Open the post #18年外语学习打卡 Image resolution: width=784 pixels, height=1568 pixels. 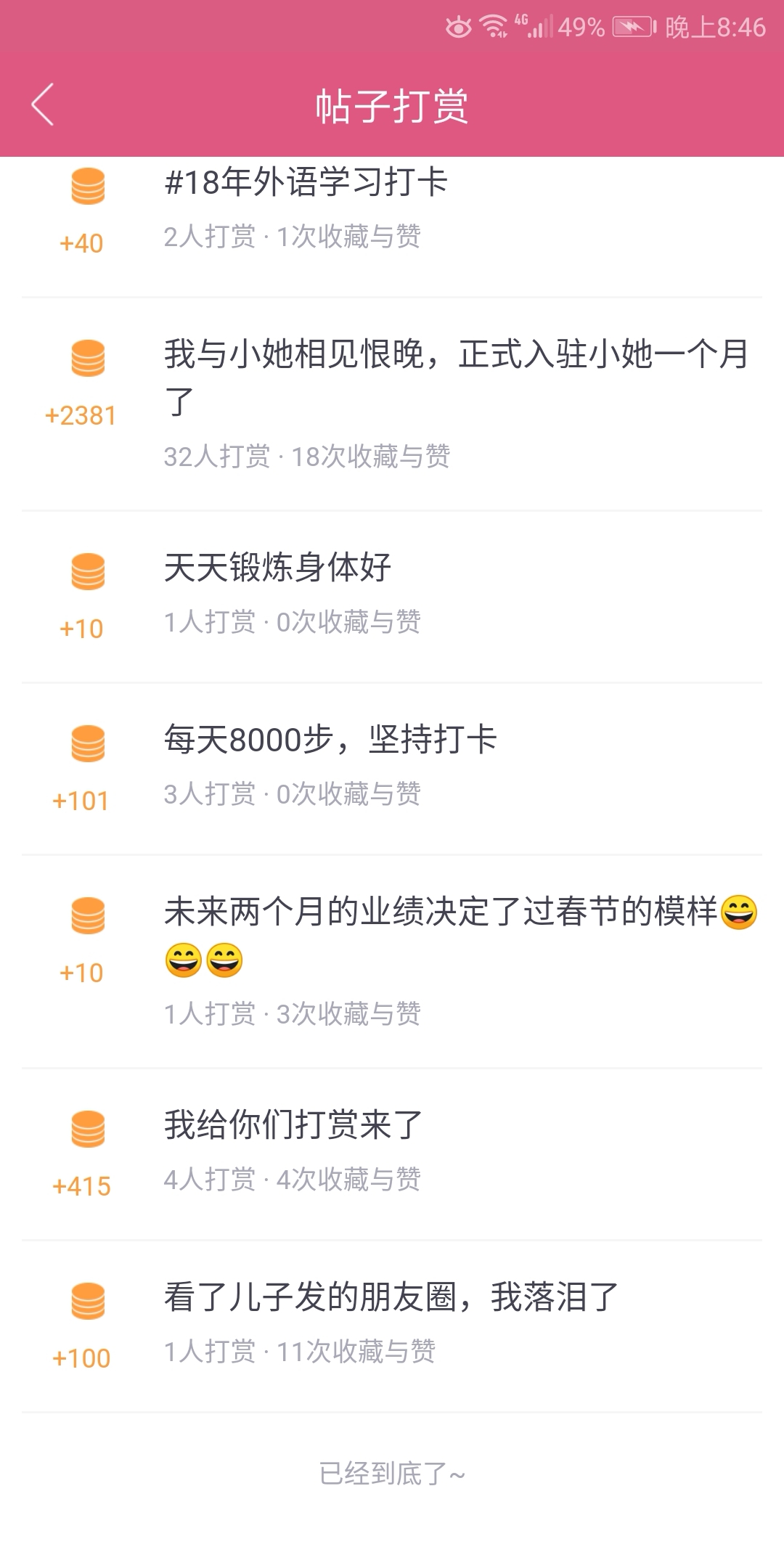click(x=392, y=226)
